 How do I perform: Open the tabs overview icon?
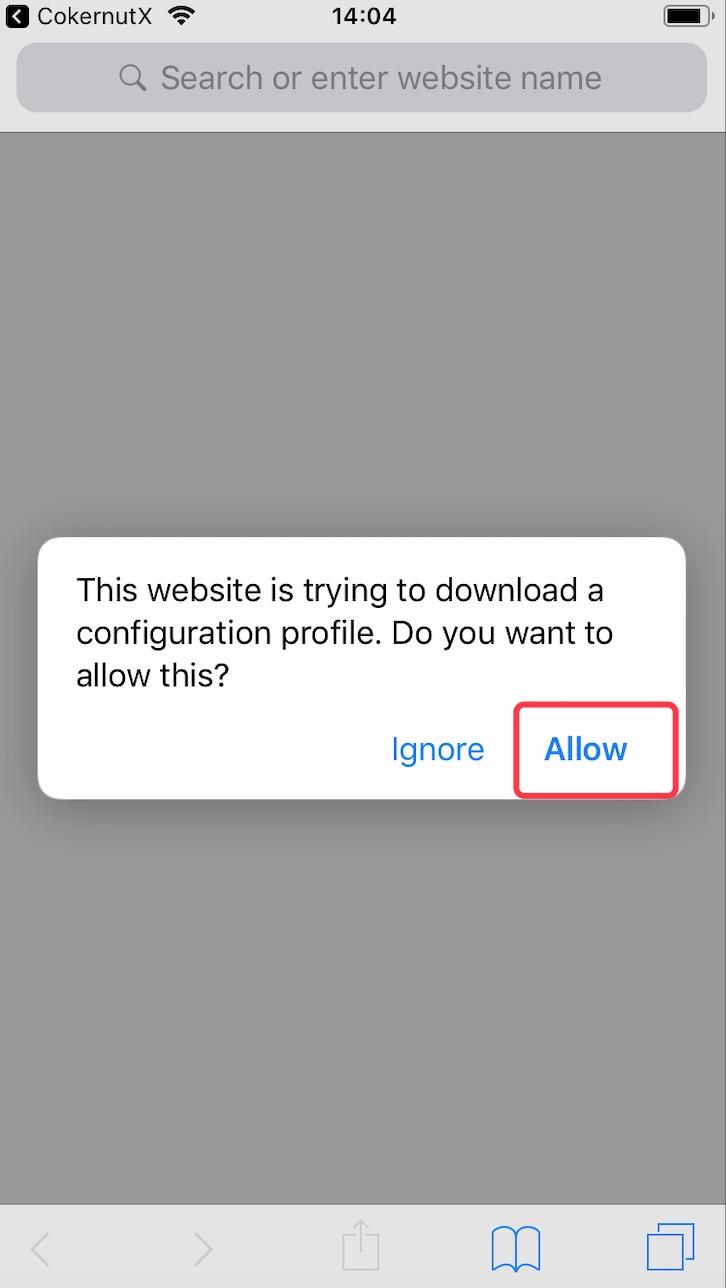click(670, 1247)
